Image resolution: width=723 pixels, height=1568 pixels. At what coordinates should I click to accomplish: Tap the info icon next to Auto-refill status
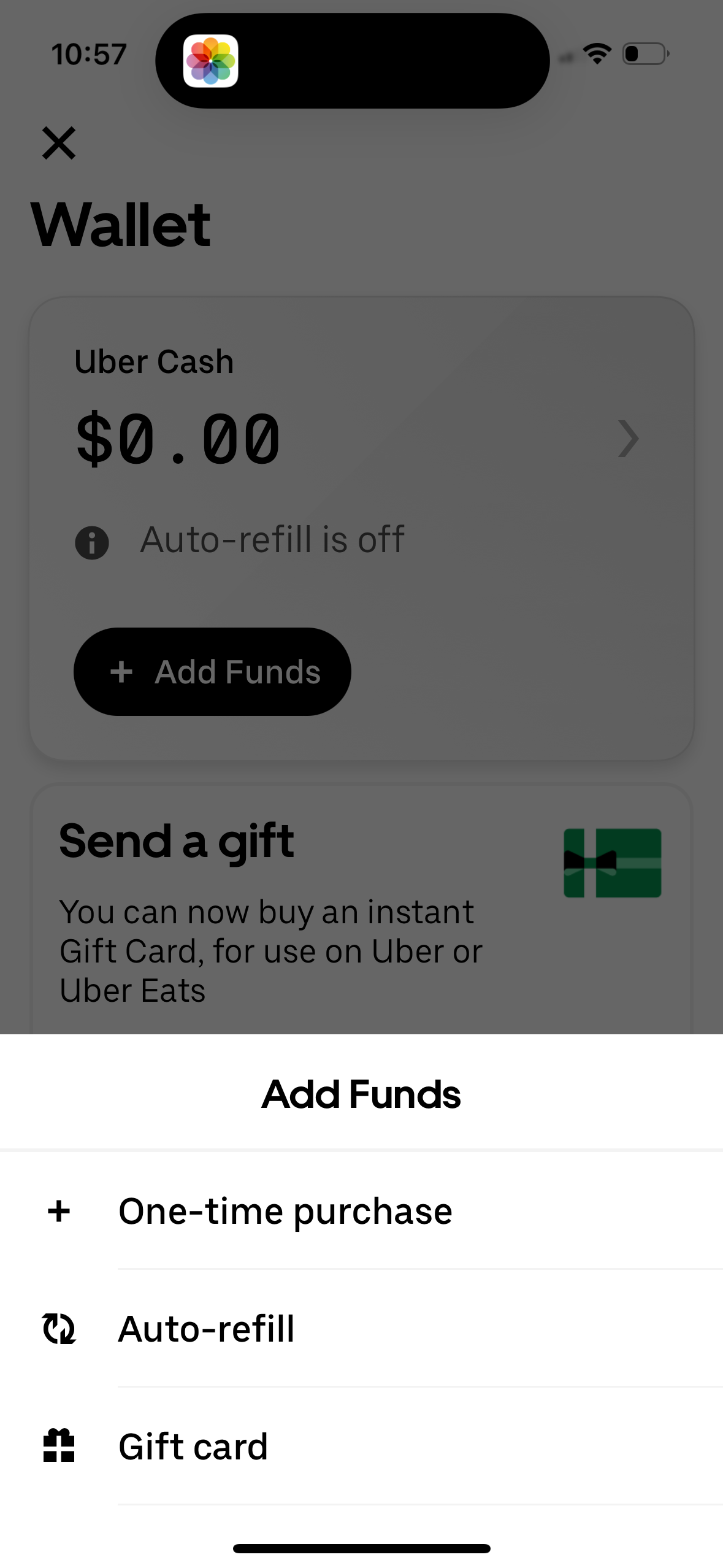91,541
